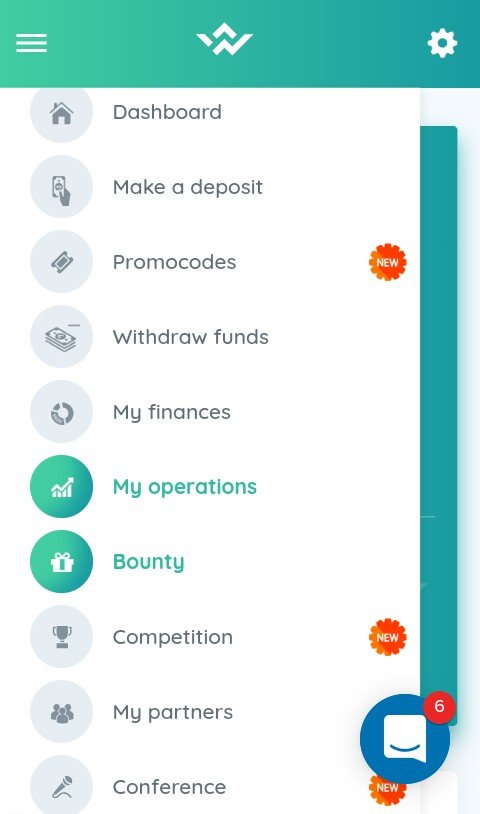480x814 pixels.
Task: Open the Competition section
Action: pos(210,636)
